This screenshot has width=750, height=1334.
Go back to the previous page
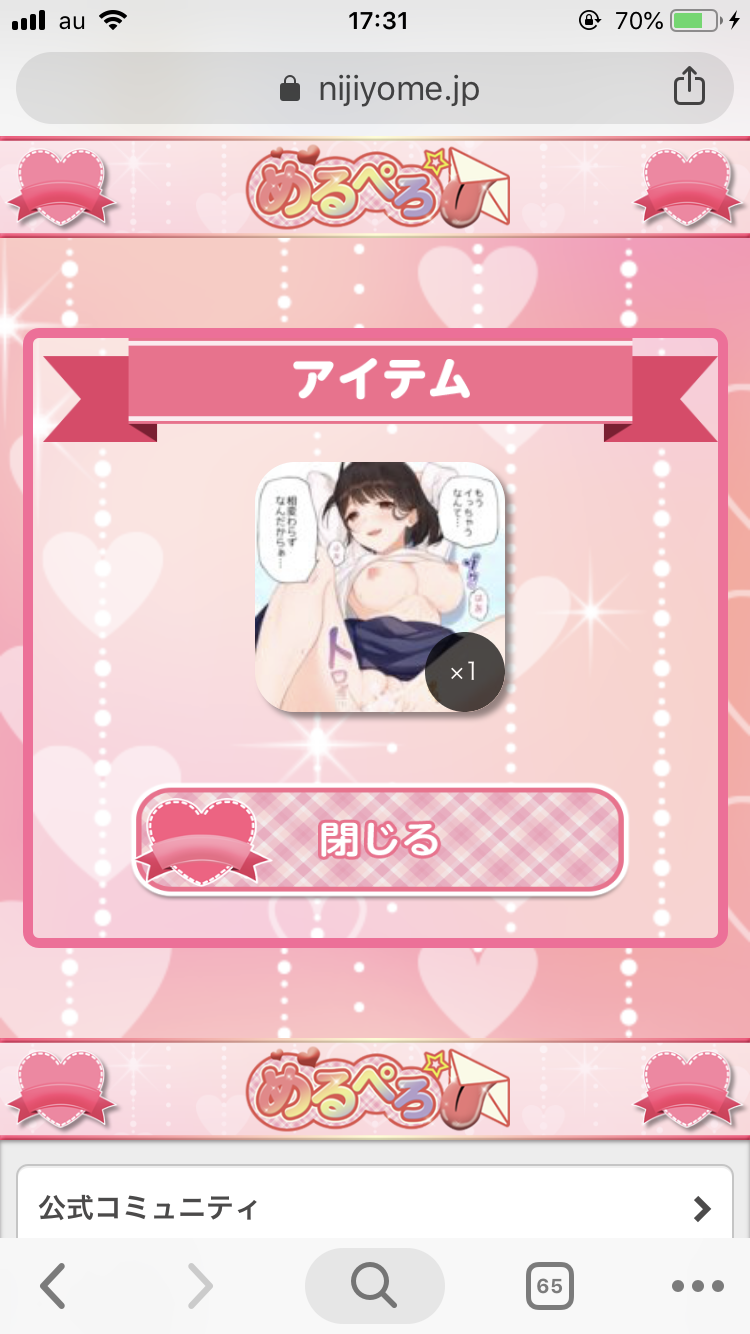click(53, 1286)
